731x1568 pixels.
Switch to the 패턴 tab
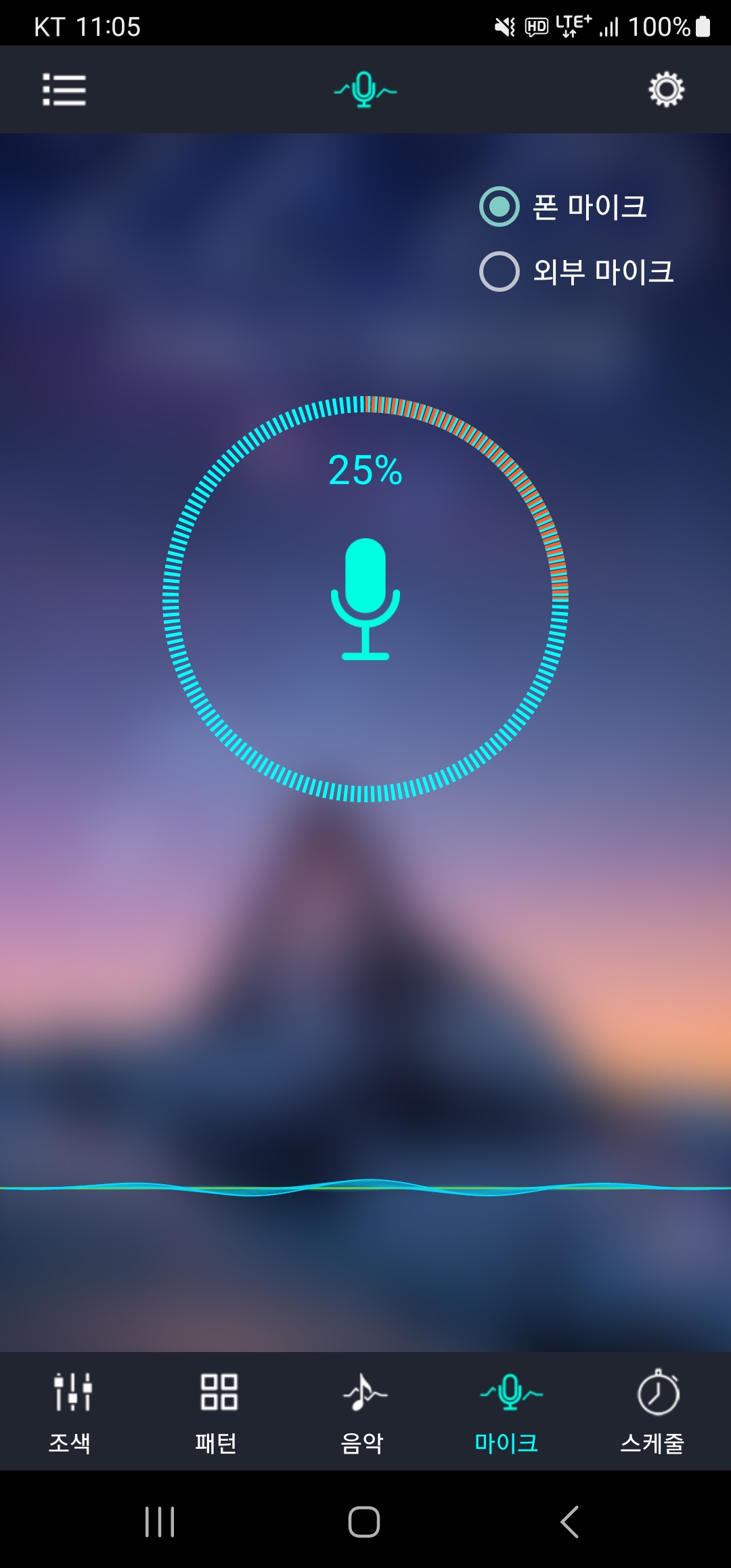point(218,1411)
